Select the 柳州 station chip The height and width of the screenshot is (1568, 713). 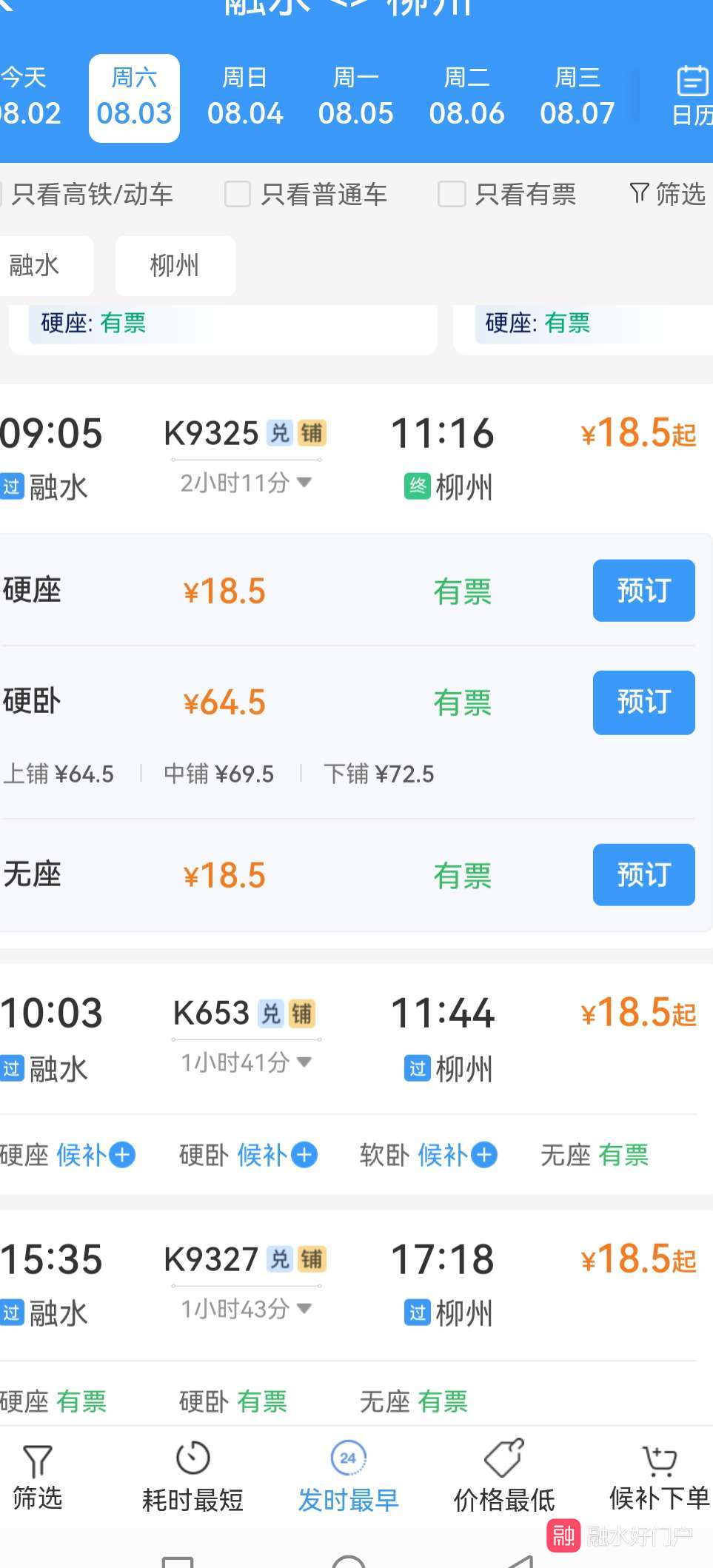tap(175, 265)
